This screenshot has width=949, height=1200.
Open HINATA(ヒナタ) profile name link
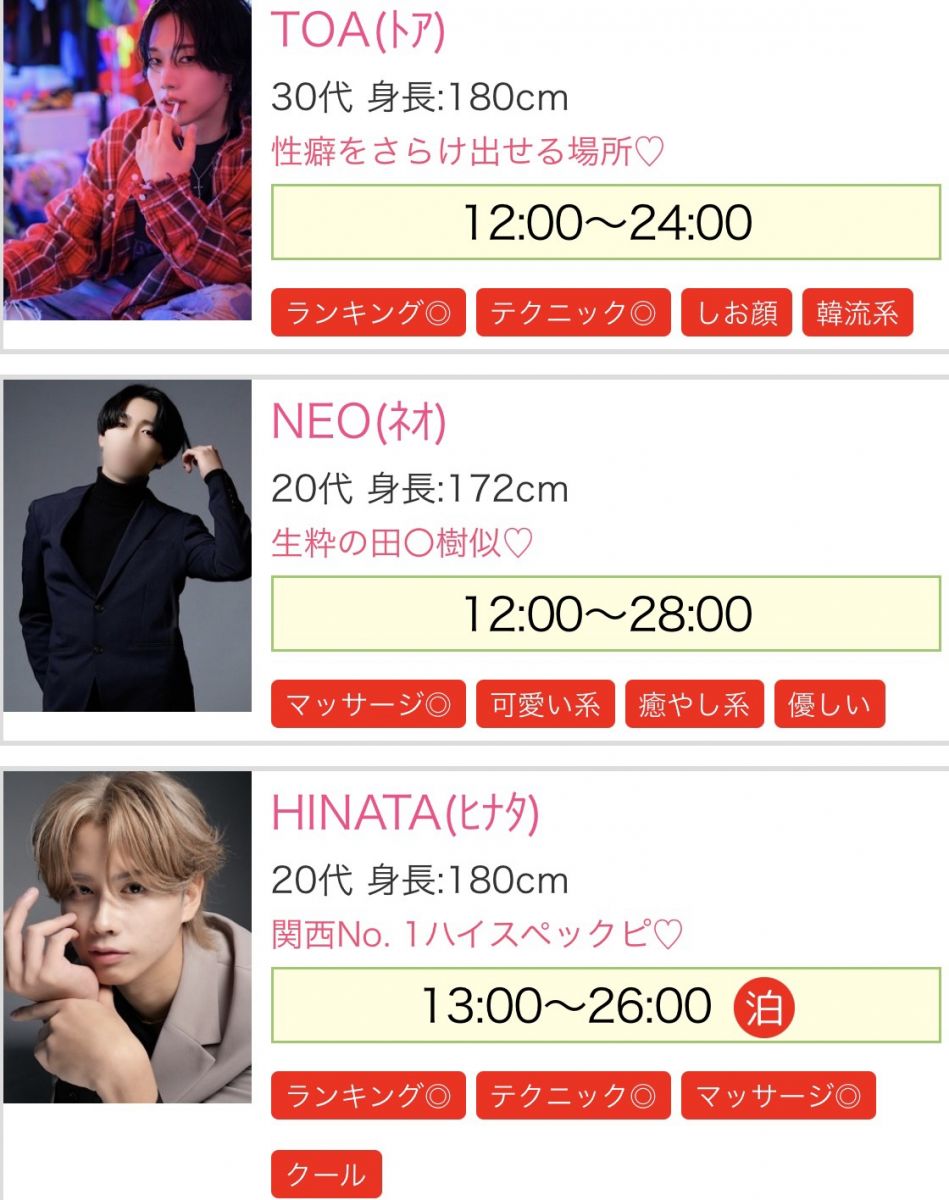point(405,816)
